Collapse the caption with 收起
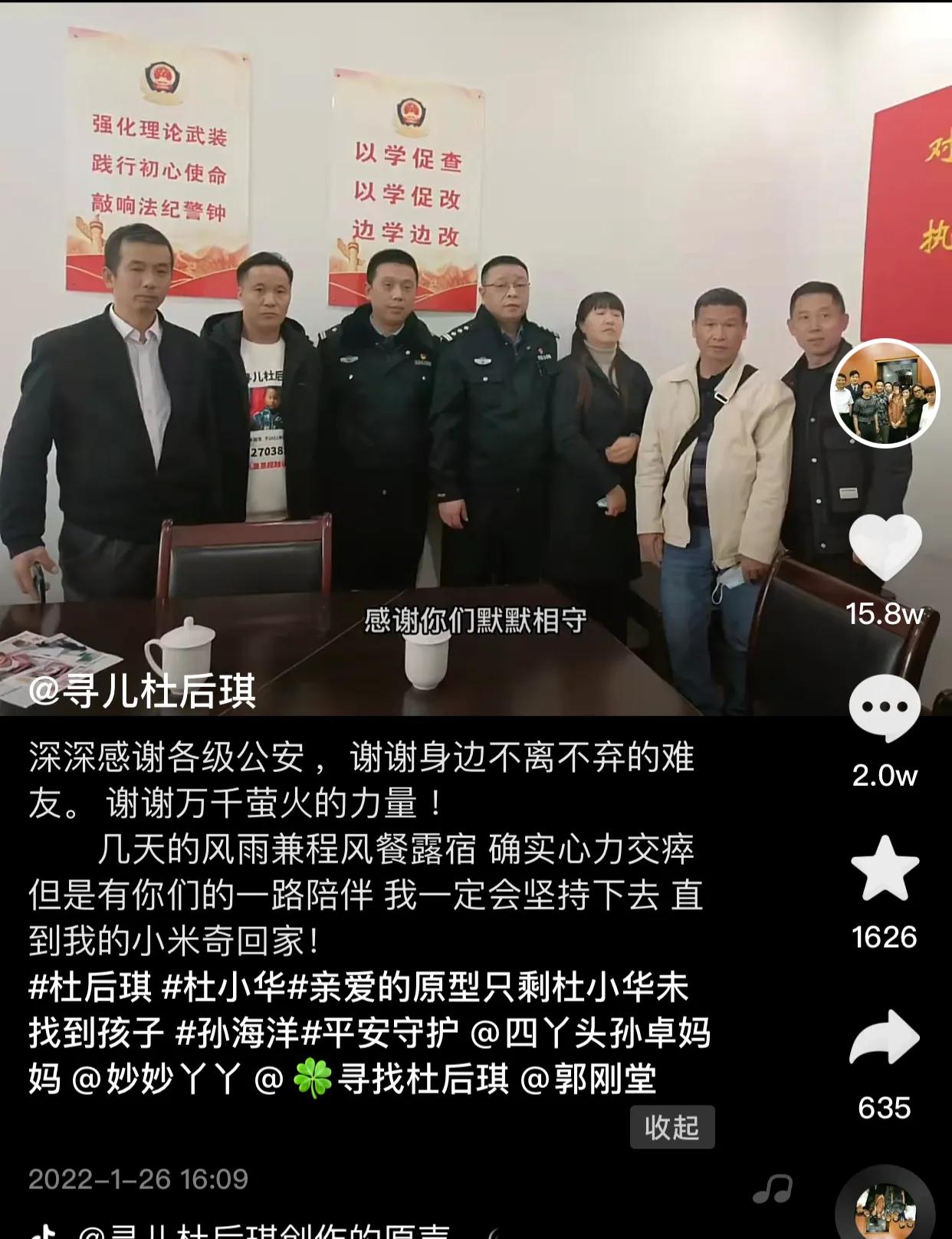Viewport: 952px width, 1239px height. click(671, 1127)
